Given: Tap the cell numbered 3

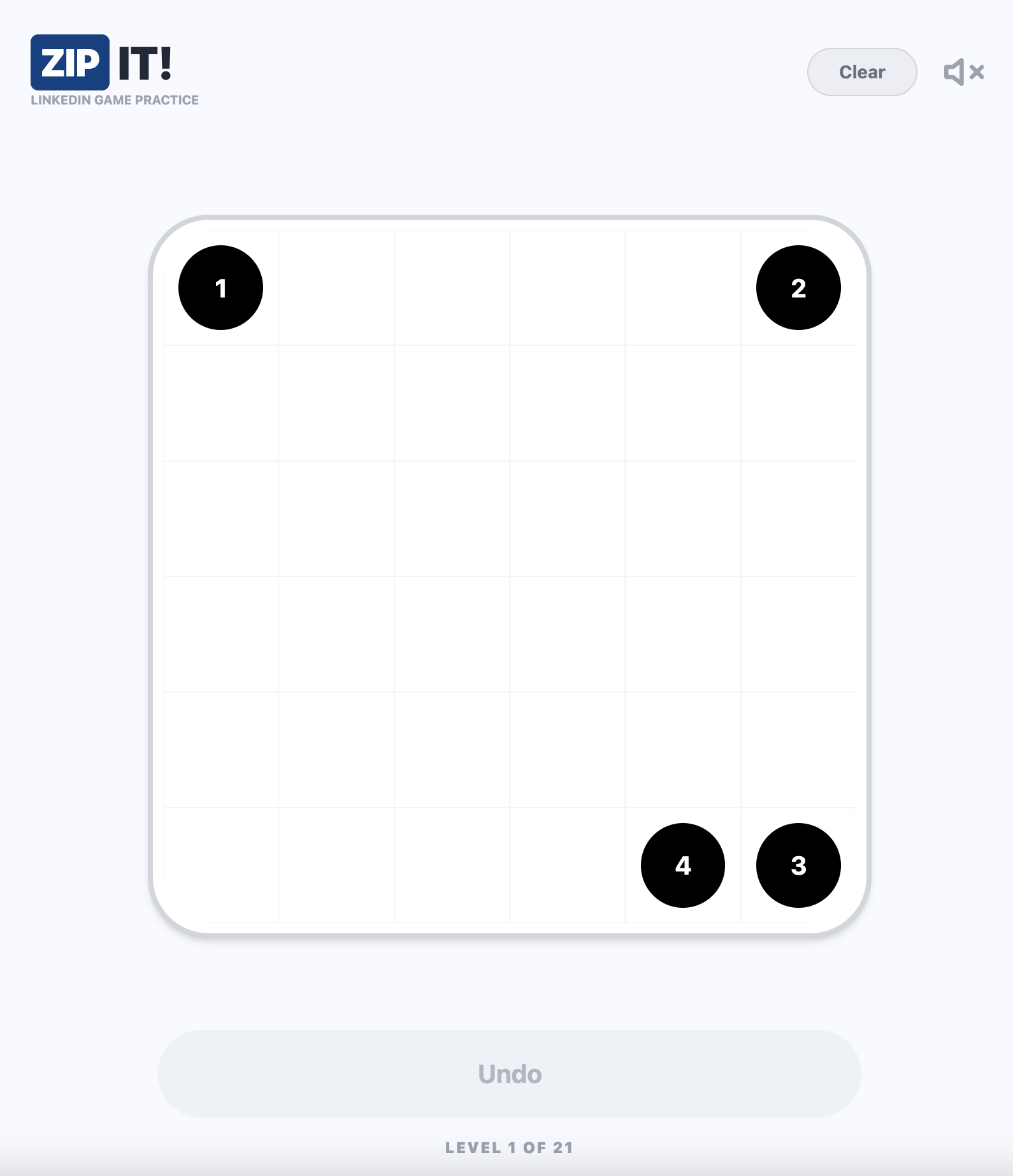Looking at the screenshot, I should [798, 865].
